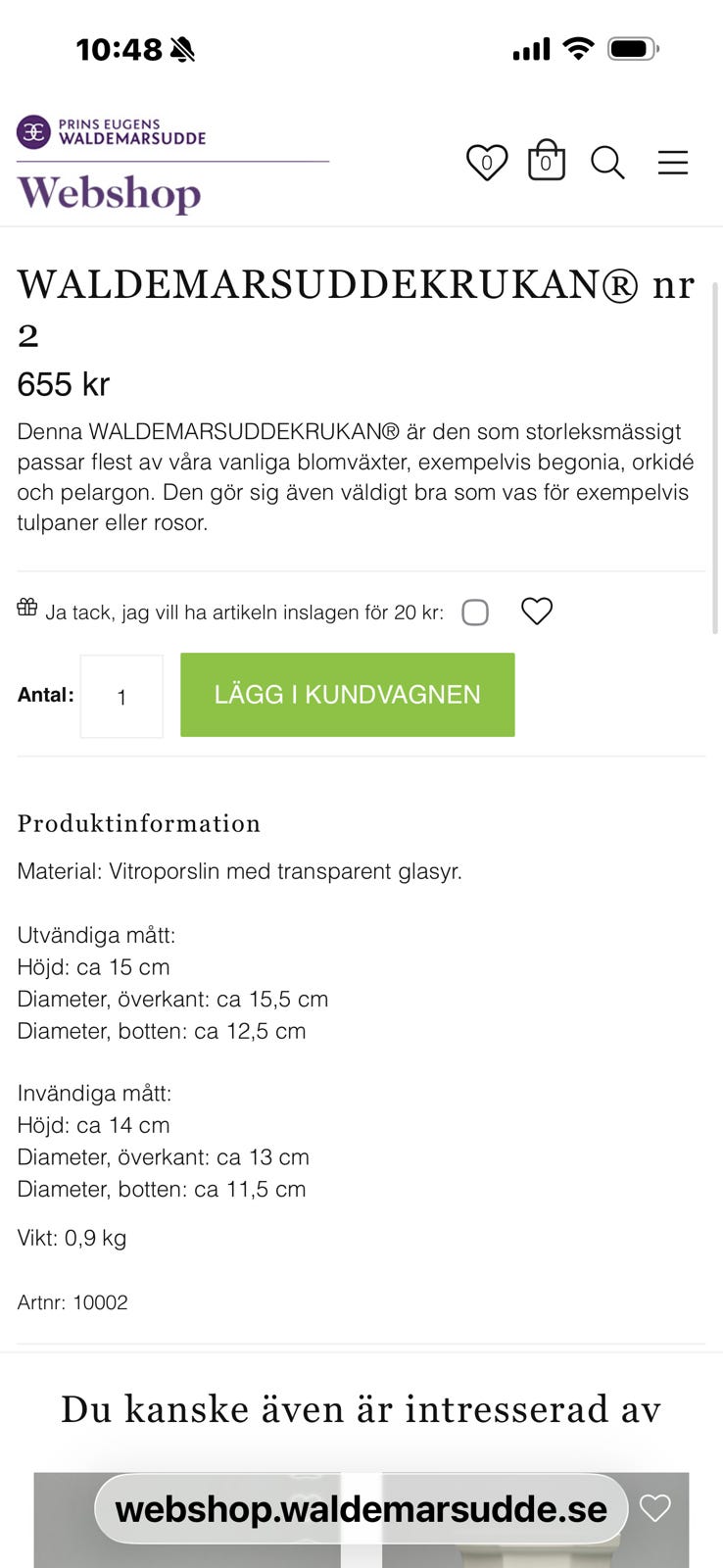Tap the battery indicator
The image size is (723, 1568).
[x=631, y=46]
